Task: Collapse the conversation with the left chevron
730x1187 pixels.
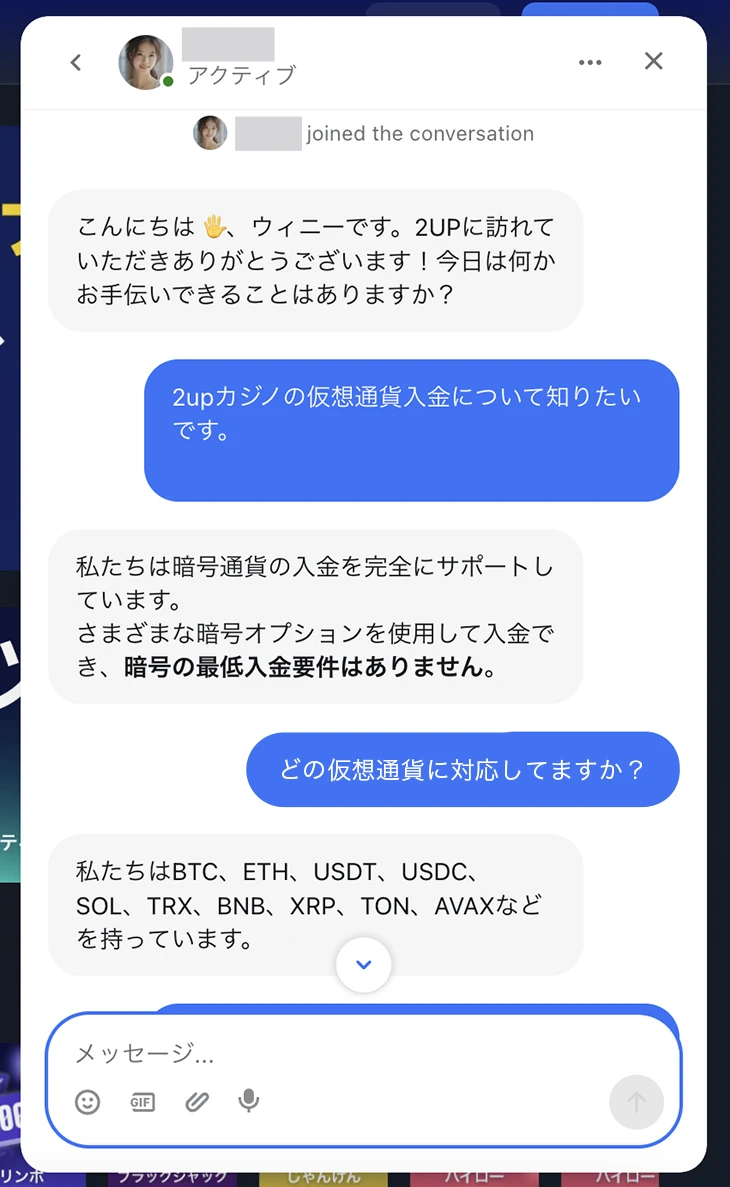Action: tap(76, 61)
